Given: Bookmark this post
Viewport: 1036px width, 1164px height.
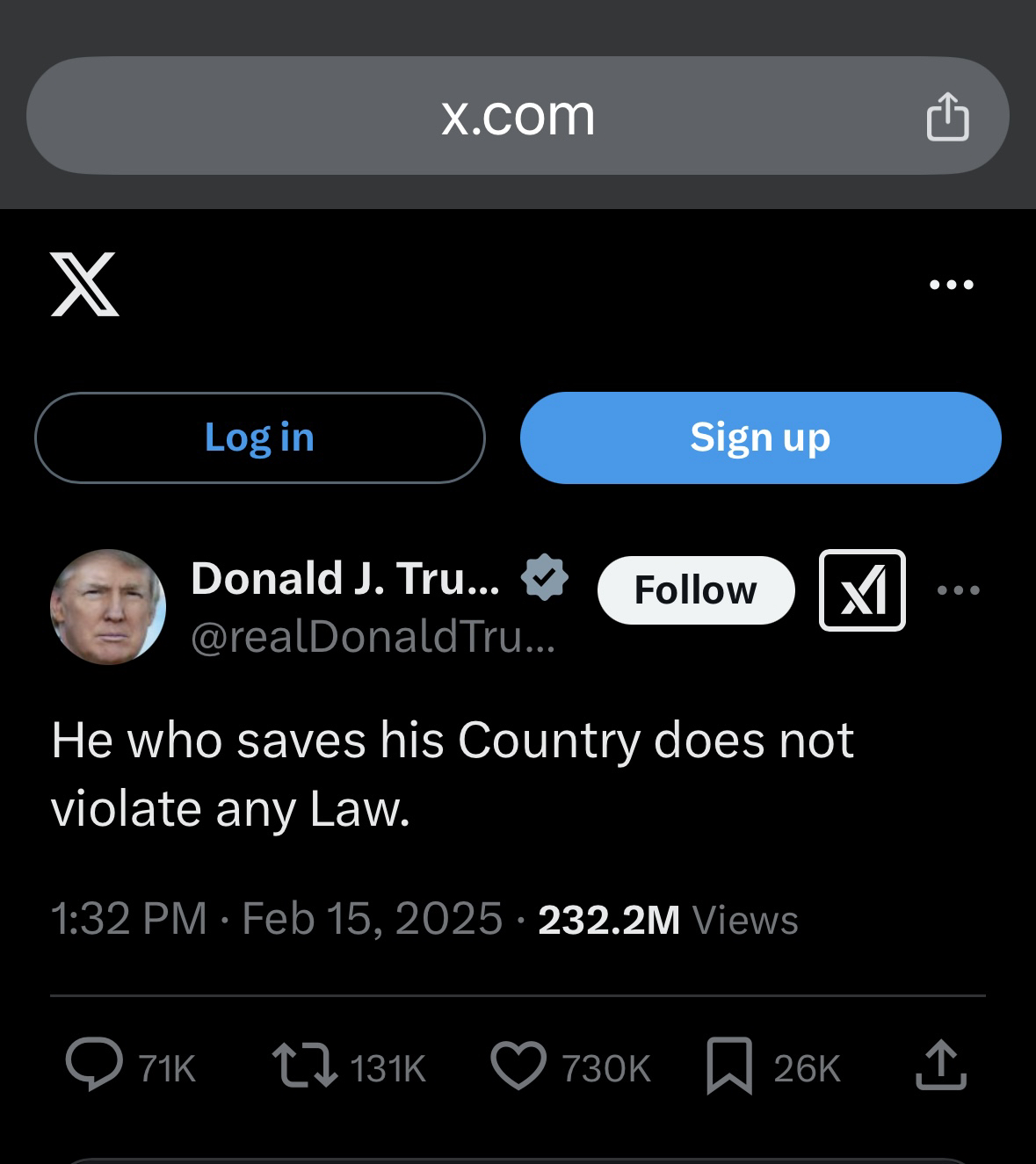Looking at the screenshot, I should tap(729, 1066).
